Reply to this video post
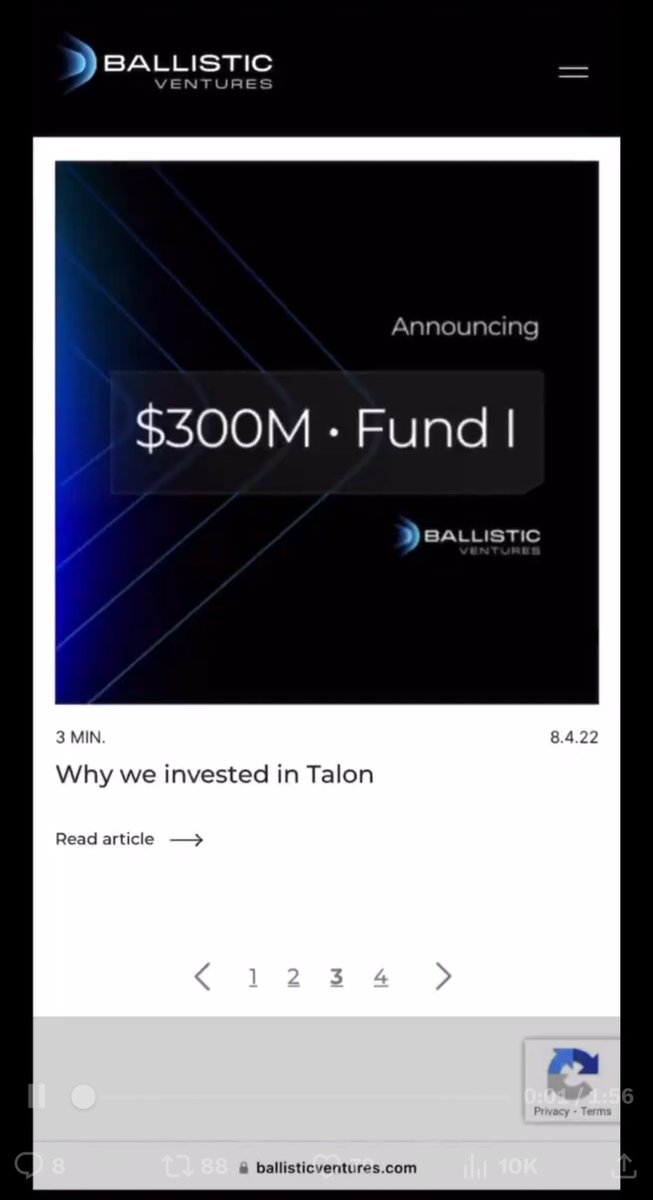This screenshot has width=653, height=1200. [x=28, y=1165]
